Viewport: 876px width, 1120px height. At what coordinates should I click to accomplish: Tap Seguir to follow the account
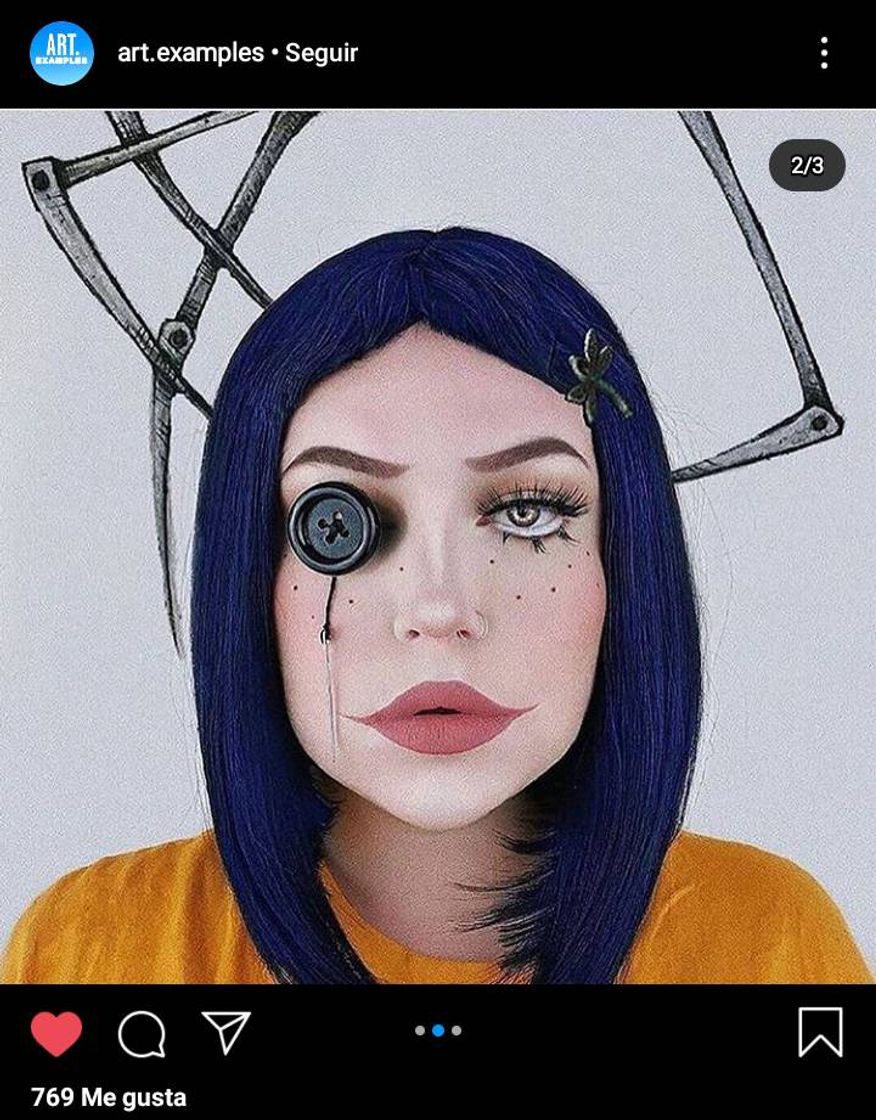click(321, 53)
